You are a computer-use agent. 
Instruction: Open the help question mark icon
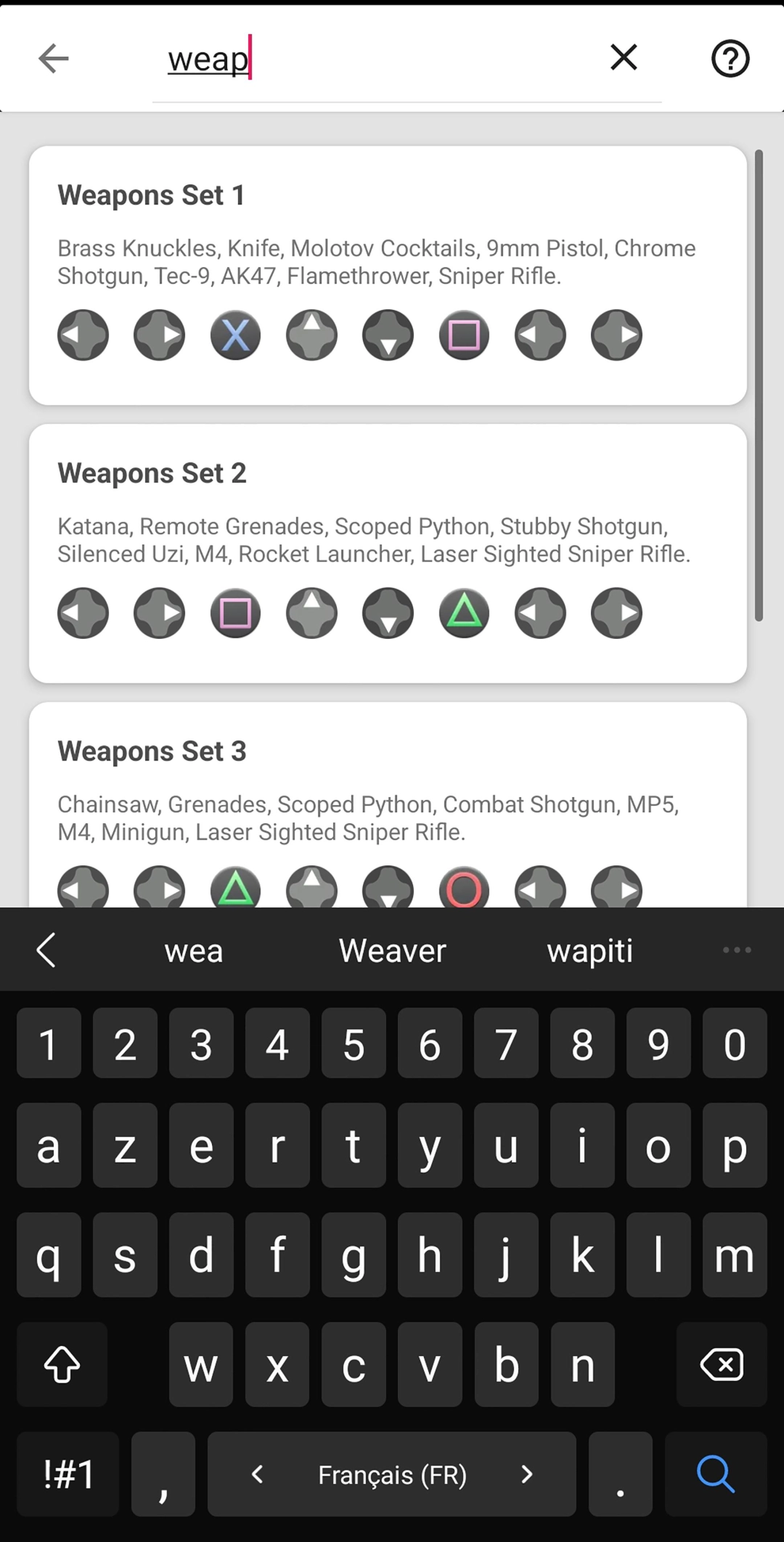pos(730,58)
